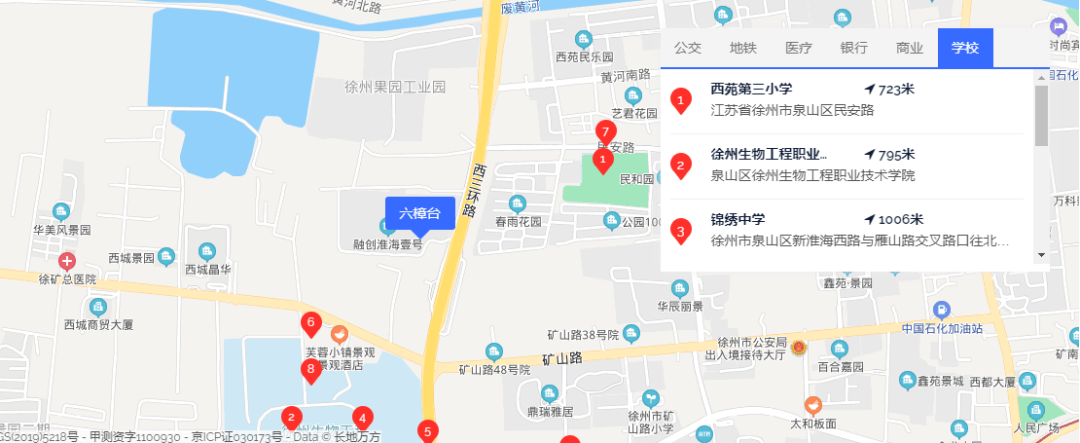
Task: Tap red map marker number 6
Action: tap(311, 322)
